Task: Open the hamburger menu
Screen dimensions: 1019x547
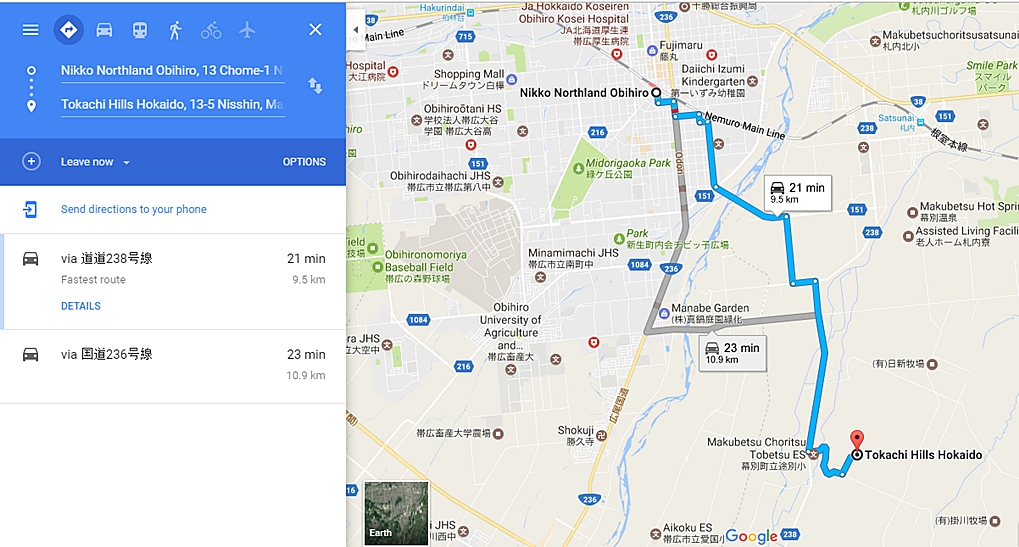Action: 30,30
